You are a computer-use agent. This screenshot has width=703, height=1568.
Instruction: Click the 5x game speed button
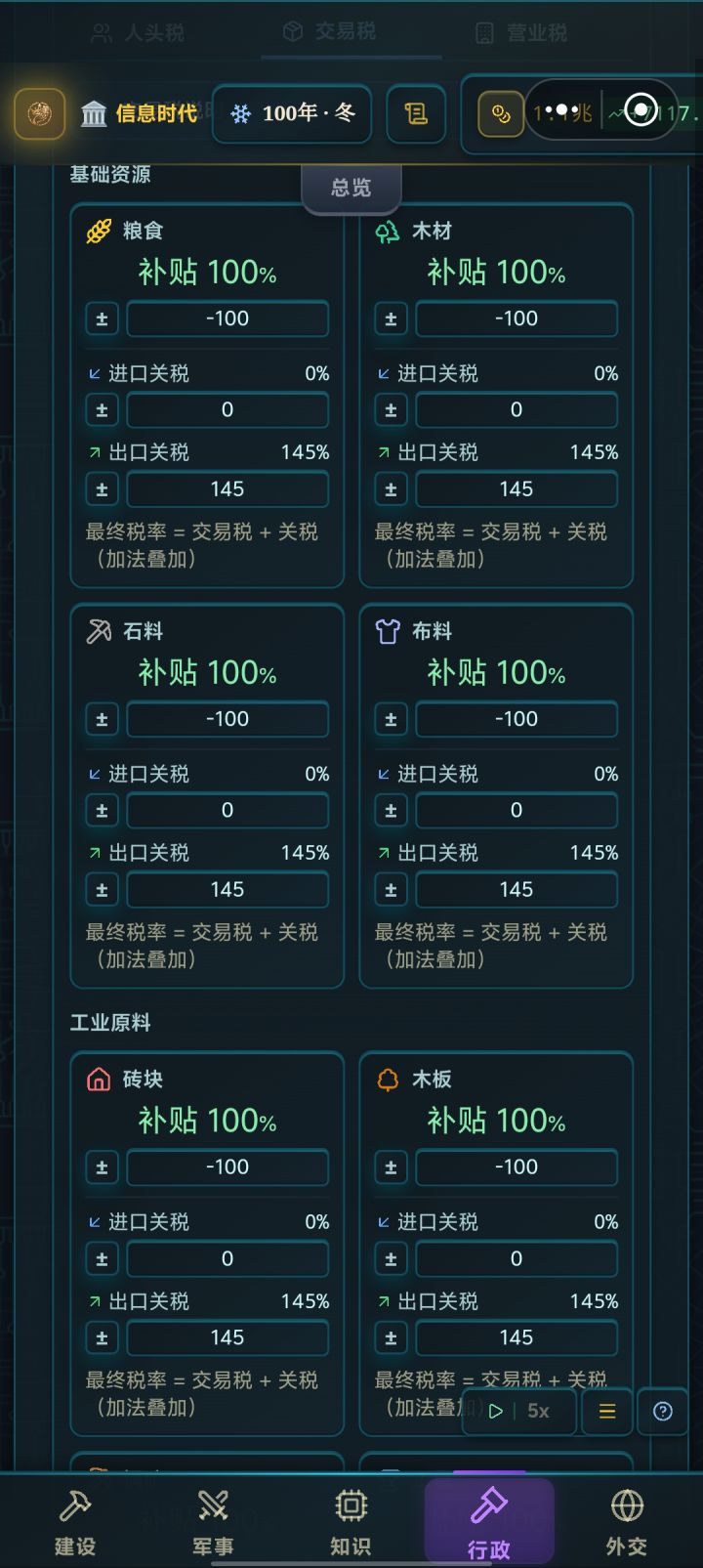(x=520, y=1411)
